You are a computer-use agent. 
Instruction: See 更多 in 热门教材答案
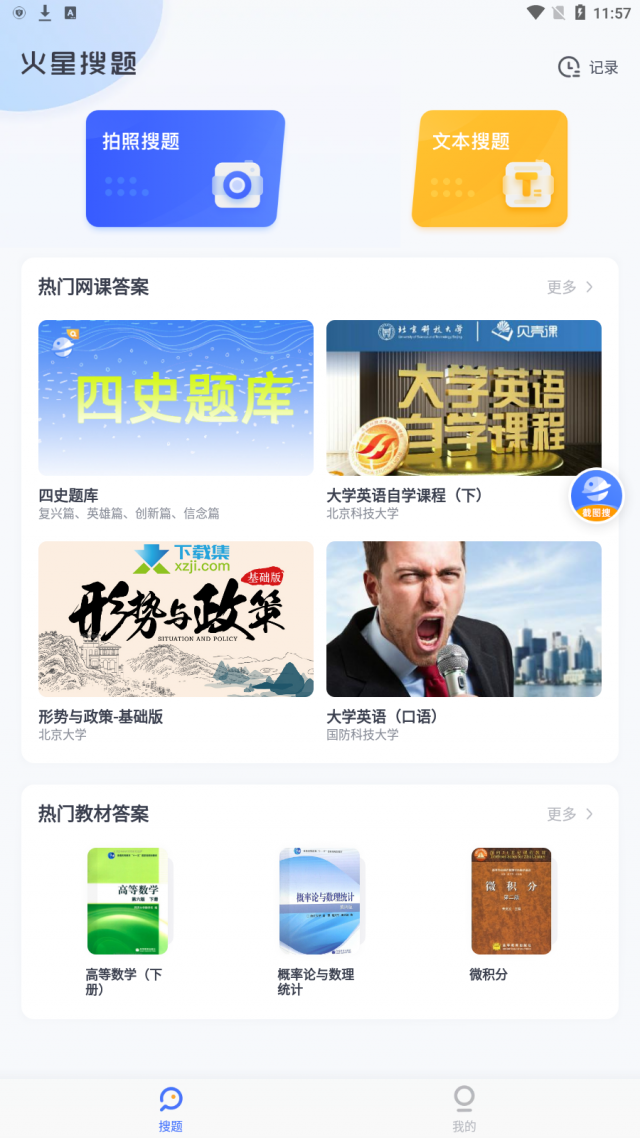click(570, 814)
